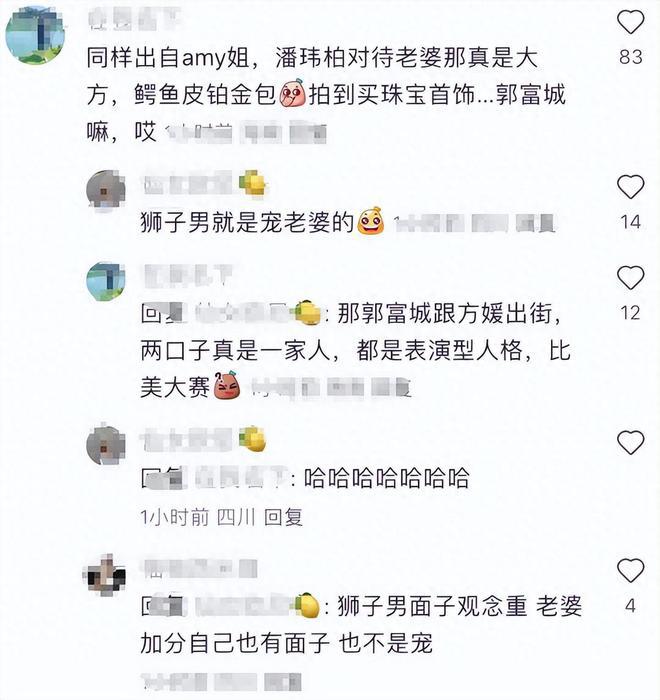Like the comment about 潘玮柏对待老婆

coord(630,23)
